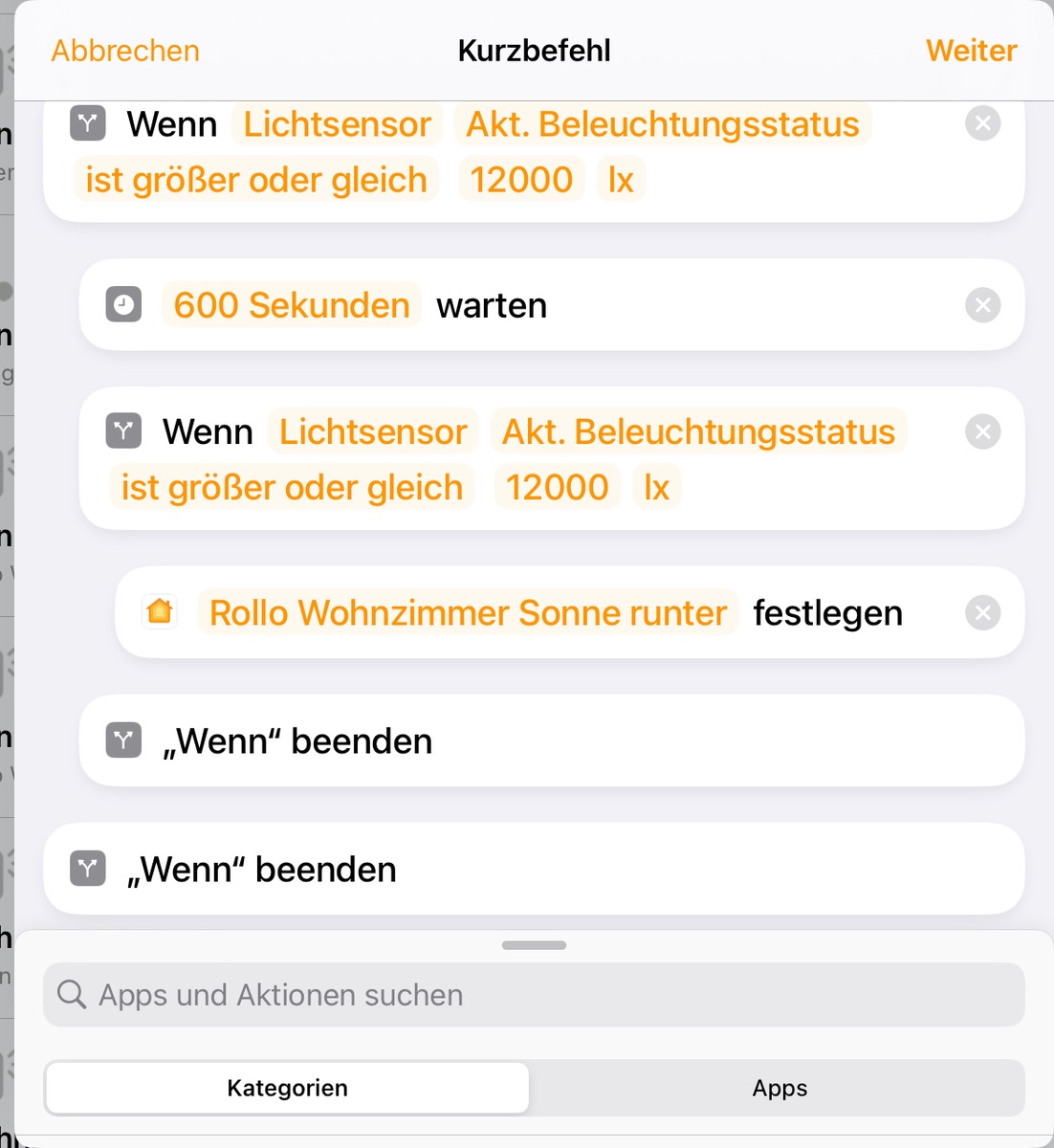Image resolution: width=1054 pixels, height=1148 pixels.
Task: Change the 600 Sekunden wait duration
Action: [x=291, y=305]
